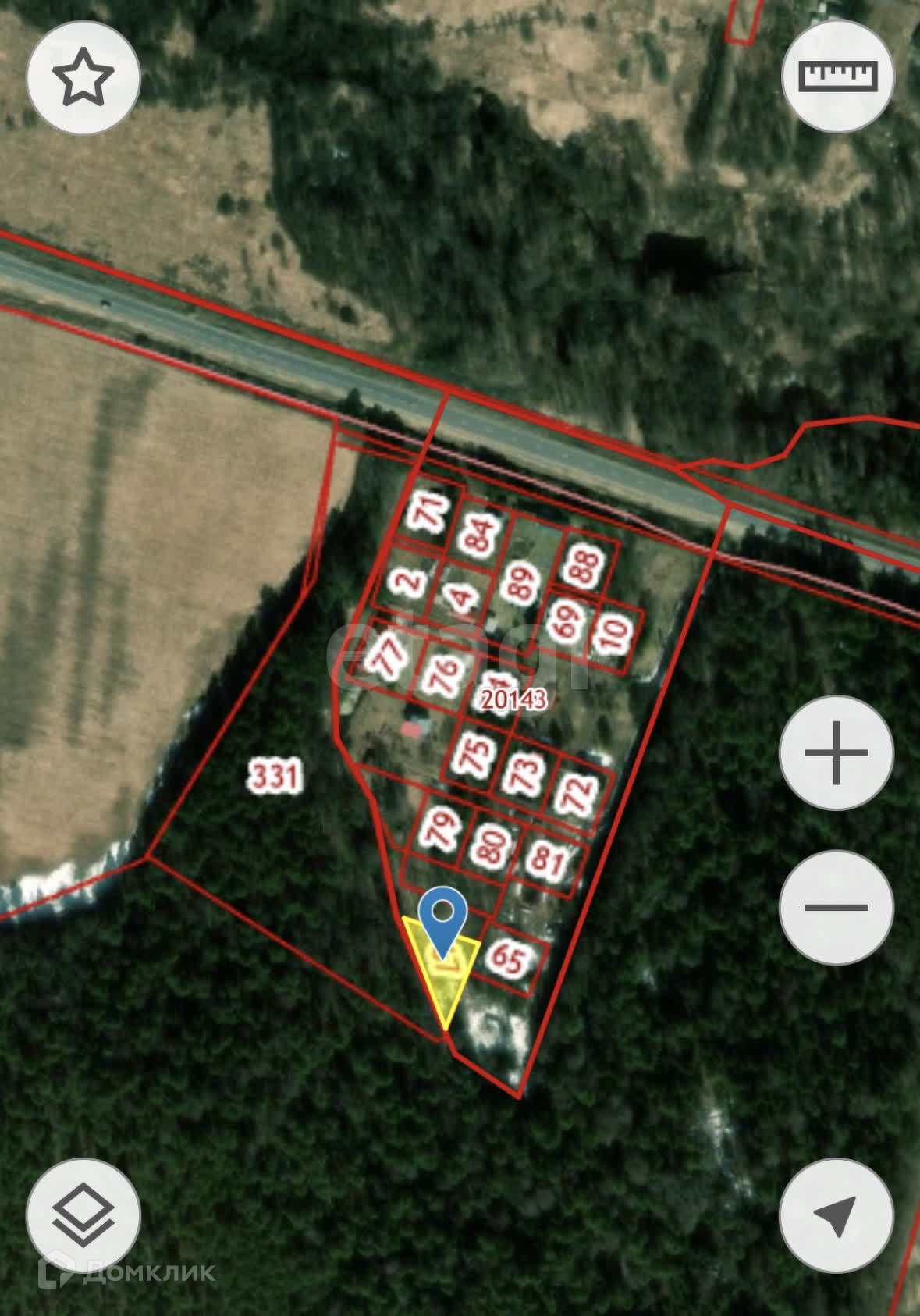920x1316 pixels.
Task: Open the ruler measuring tool
Action: (x=837, y=76)
